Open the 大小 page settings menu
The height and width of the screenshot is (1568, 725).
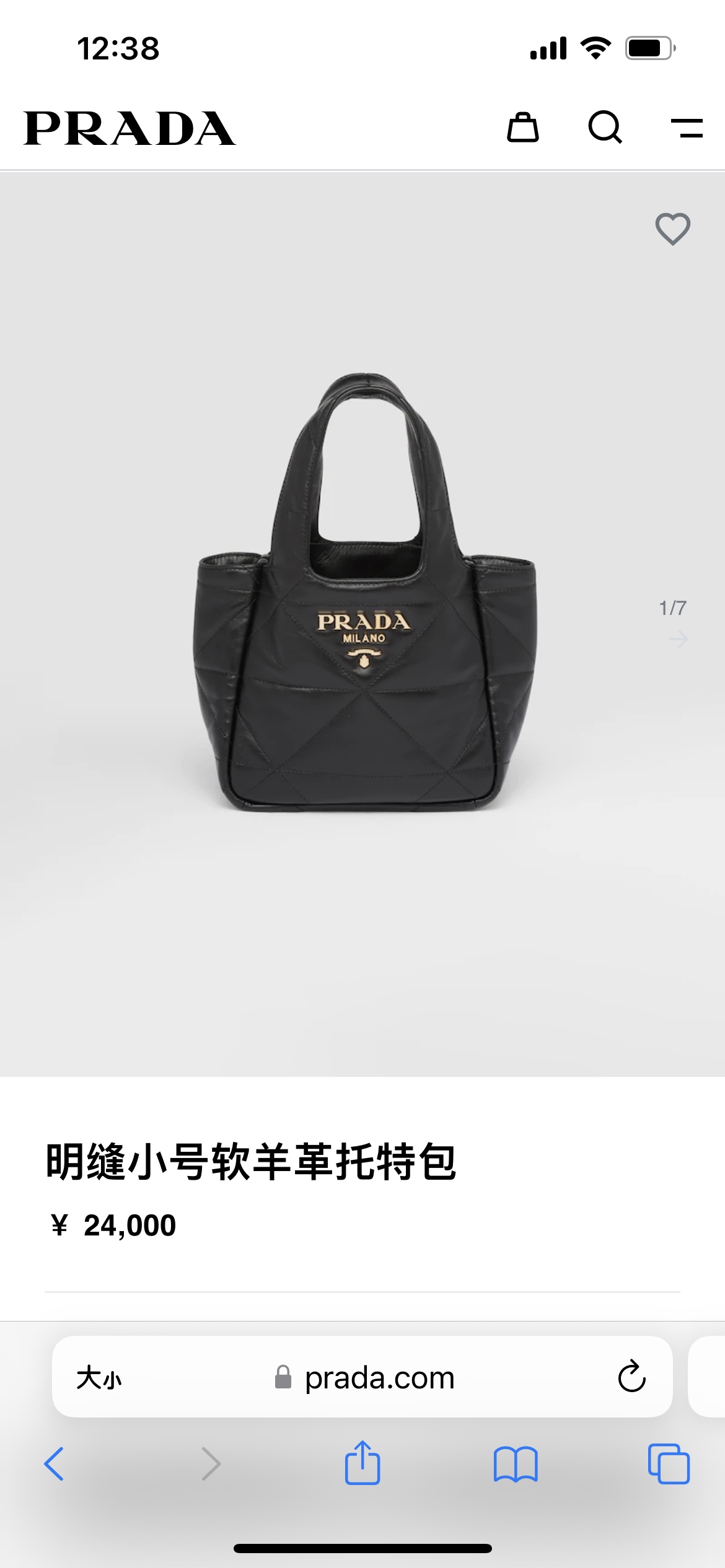point(99,1378)
